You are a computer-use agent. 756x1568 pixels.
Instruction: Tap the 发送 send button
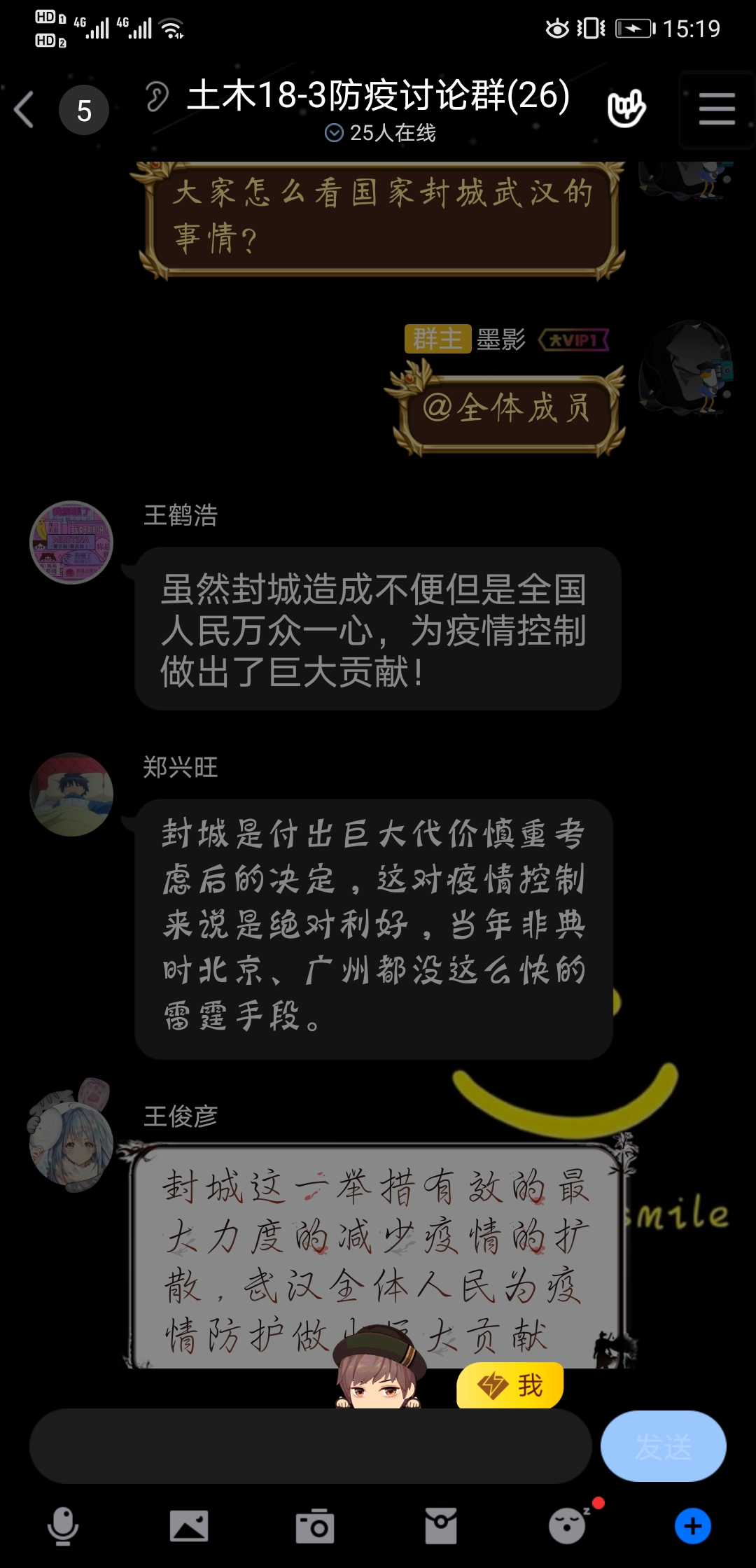(663, 1446)
